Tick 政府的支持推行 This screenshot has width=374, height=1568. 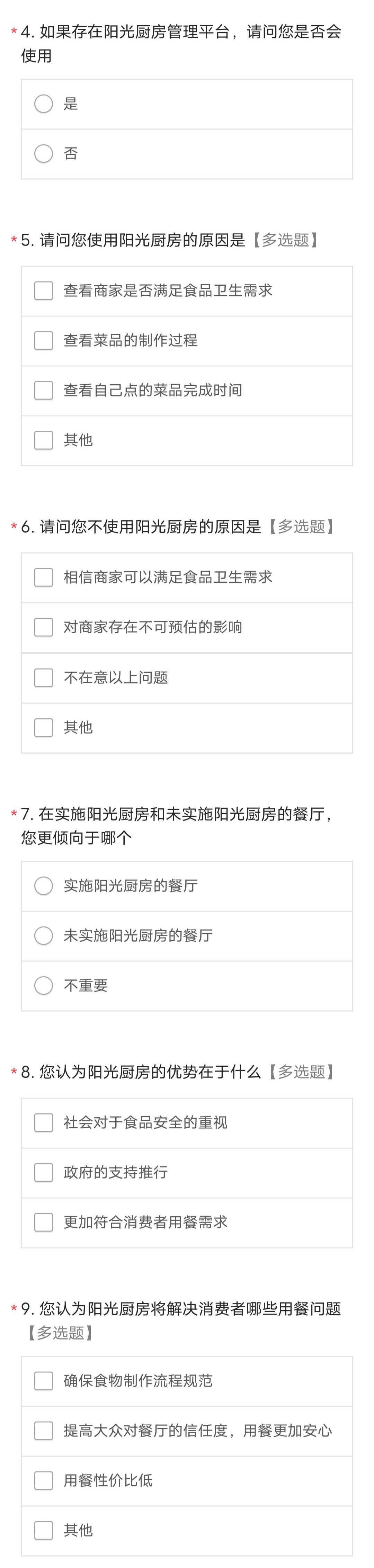(x=43, y=1172)
